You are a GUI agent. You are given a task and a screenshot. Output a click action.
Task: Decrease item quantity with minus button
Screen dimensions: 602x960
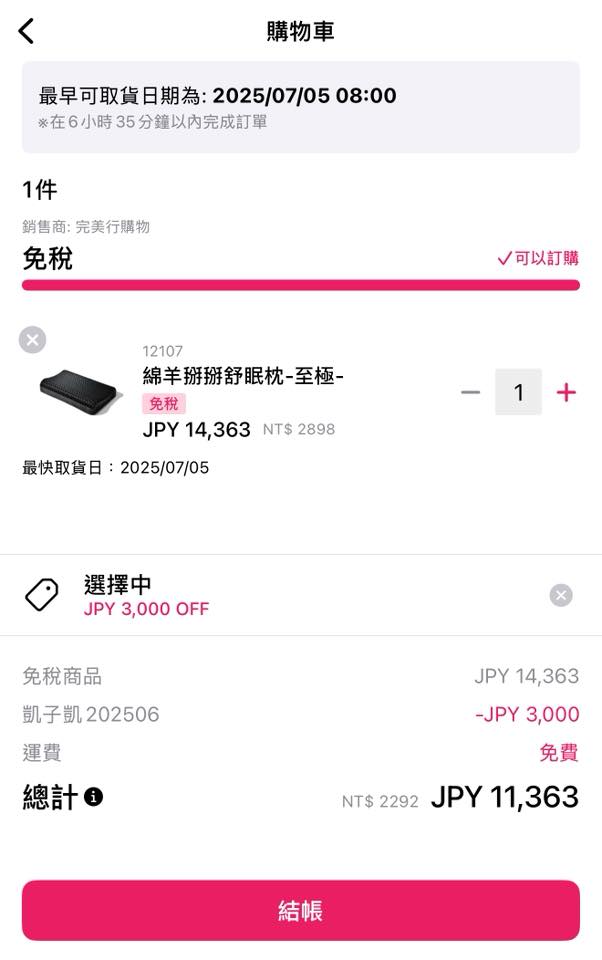[470, 392]
